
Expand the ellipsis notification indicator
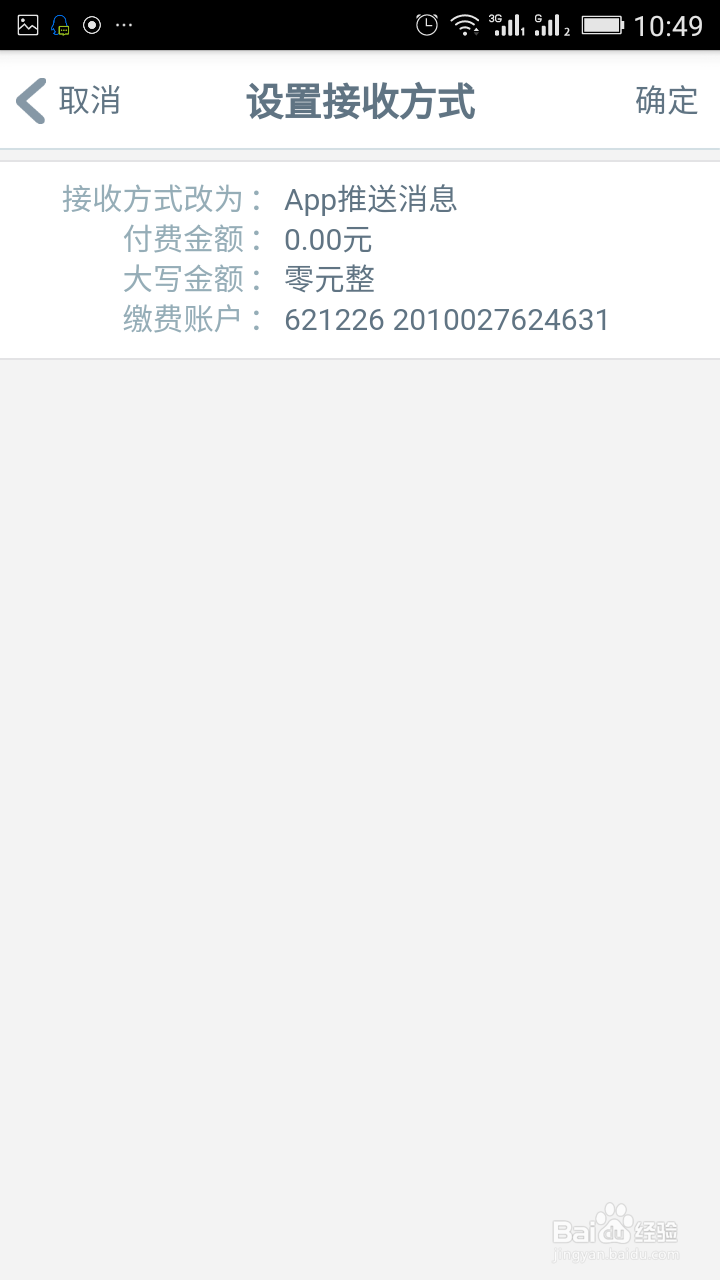tap(124, 24)
